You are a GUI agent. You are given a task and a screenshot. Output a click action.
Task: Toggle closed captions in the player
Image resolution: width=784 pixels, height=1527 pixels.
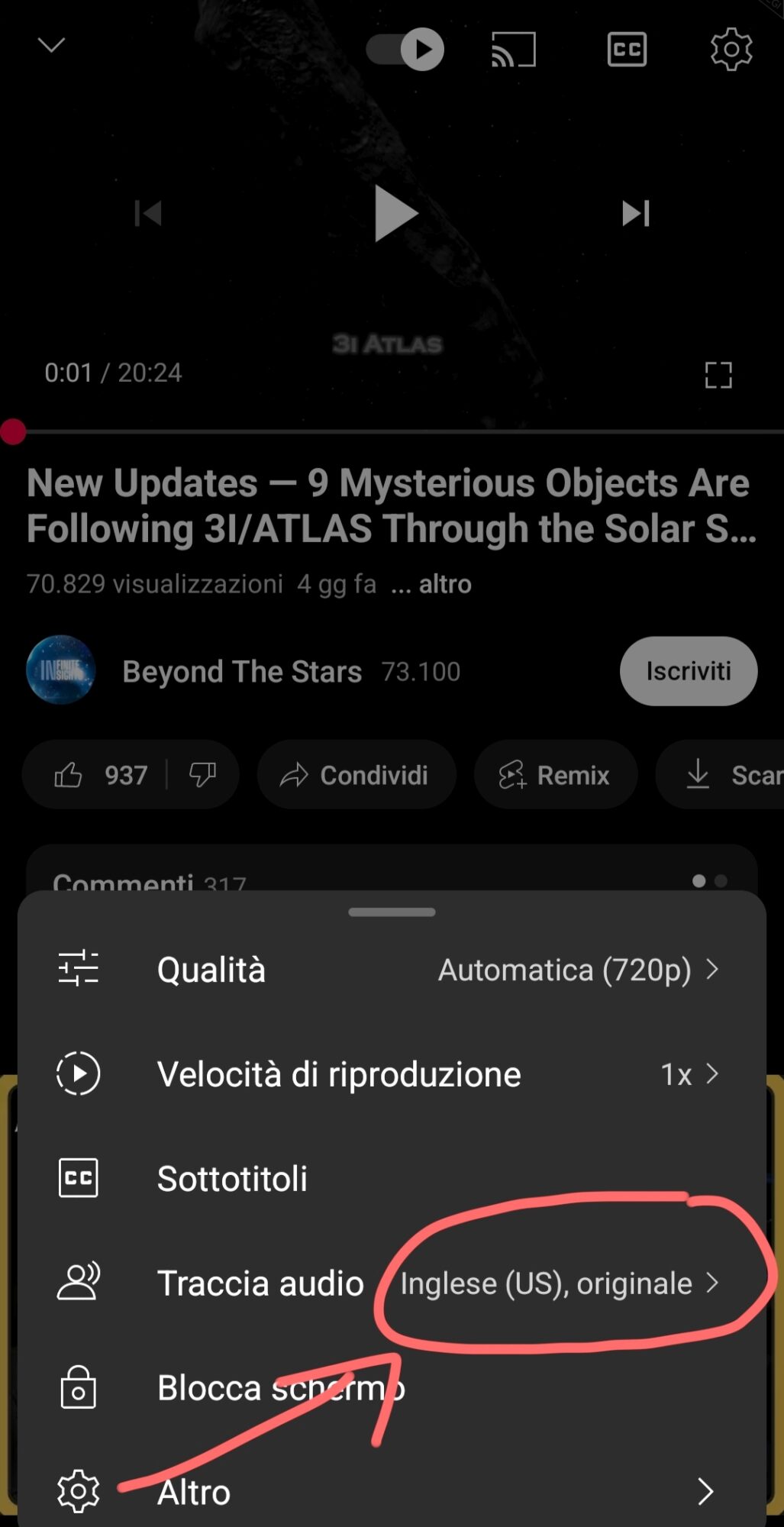(x=627, y=50)
